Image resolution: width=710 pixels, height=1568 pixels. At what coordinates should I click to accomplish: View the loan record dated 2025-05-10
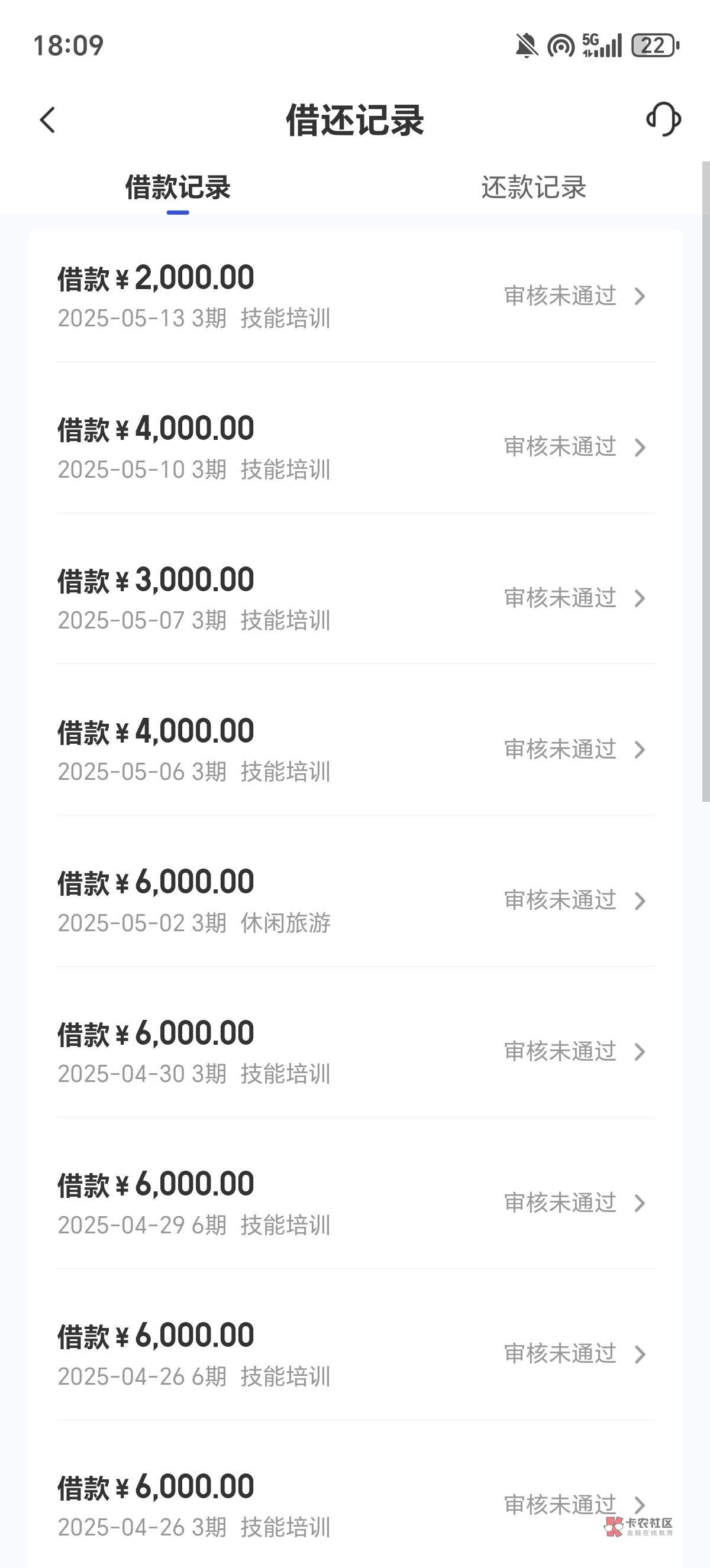coord(356,448)
